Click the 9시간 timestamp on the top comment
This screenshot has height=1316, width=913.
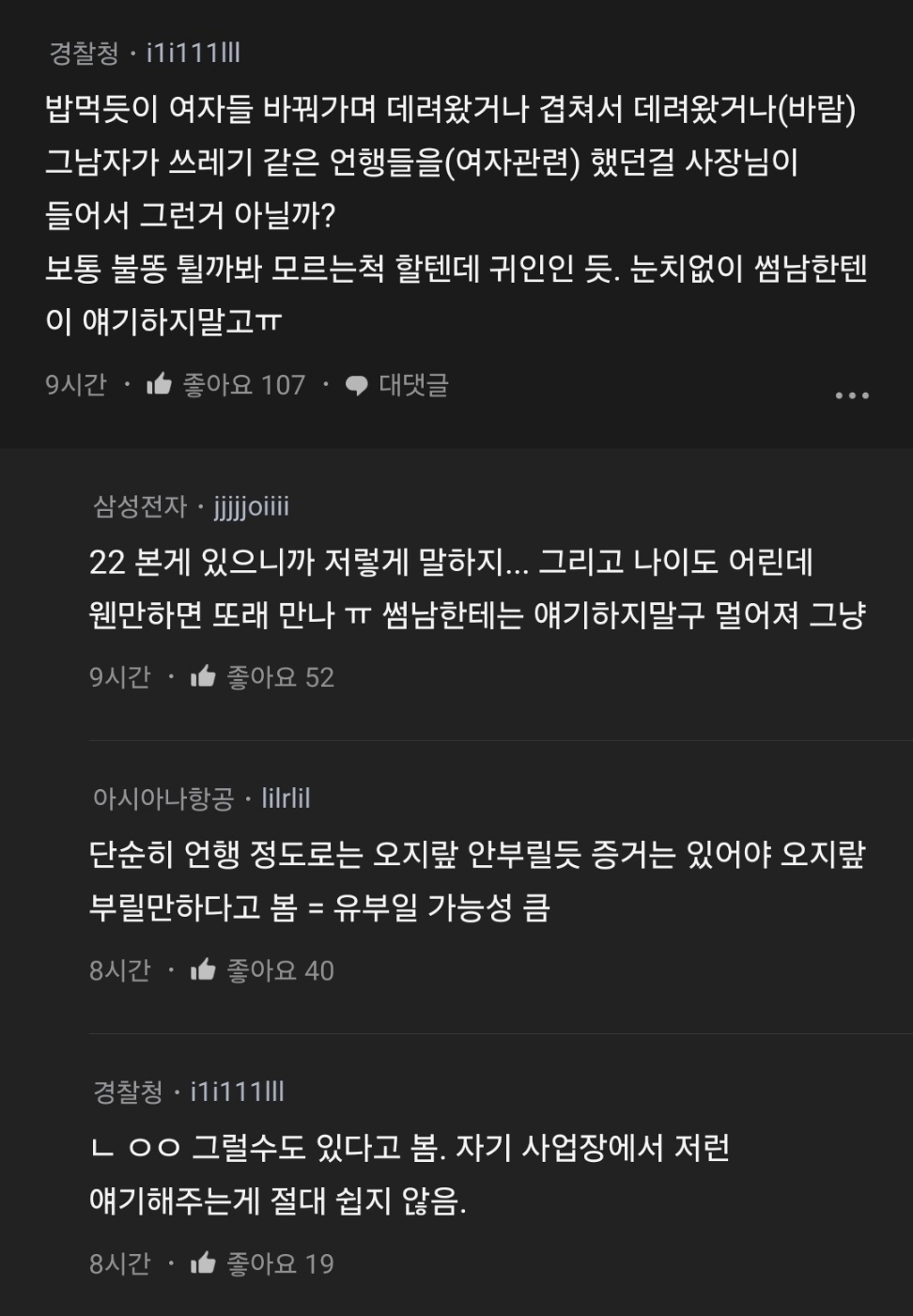click(x=77, y=383)
